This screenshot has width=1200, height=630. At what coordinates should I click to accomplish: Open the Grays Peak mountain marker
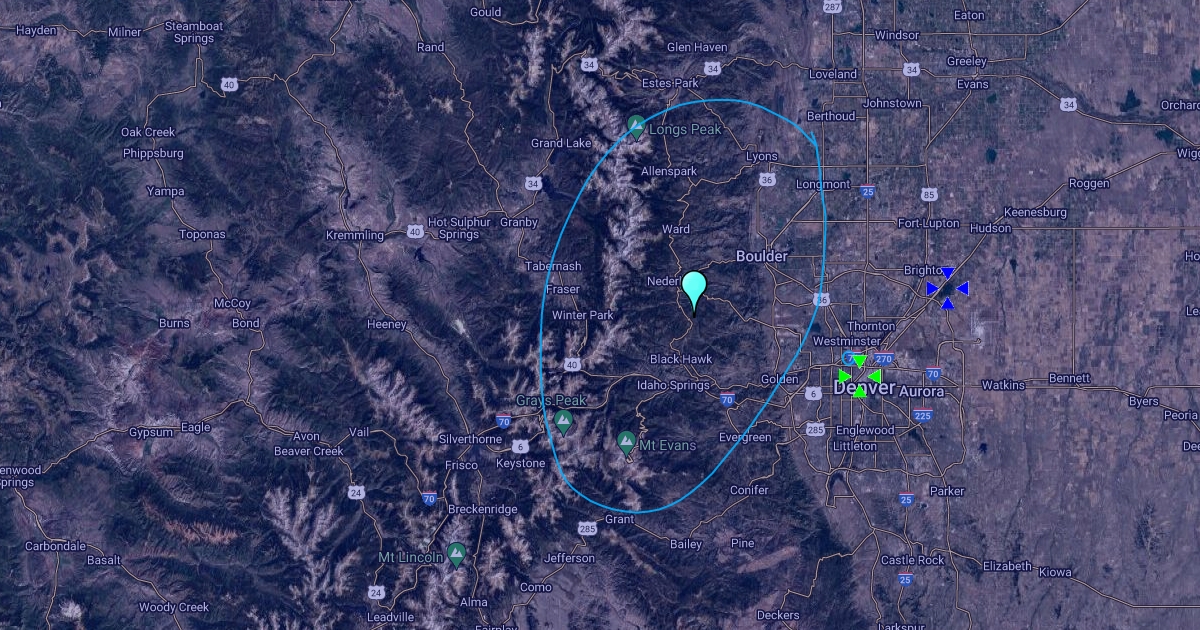pos(564,422)
